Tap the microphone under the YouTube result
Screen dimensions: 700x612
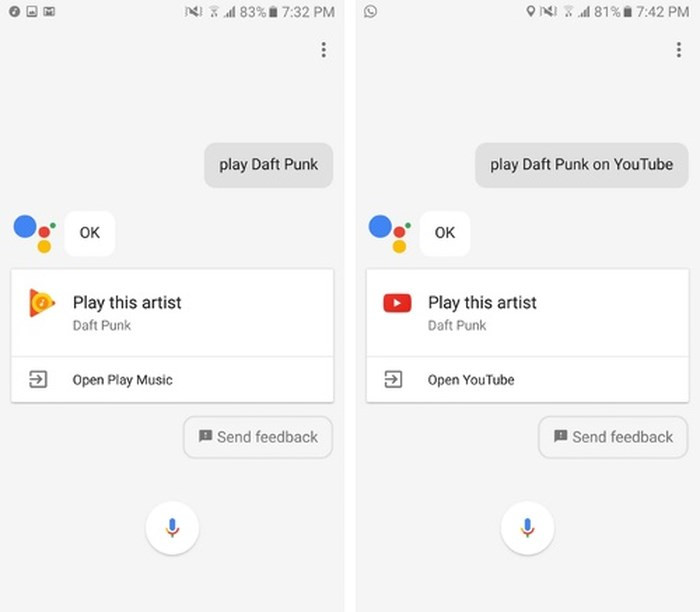tap(527, 527)
